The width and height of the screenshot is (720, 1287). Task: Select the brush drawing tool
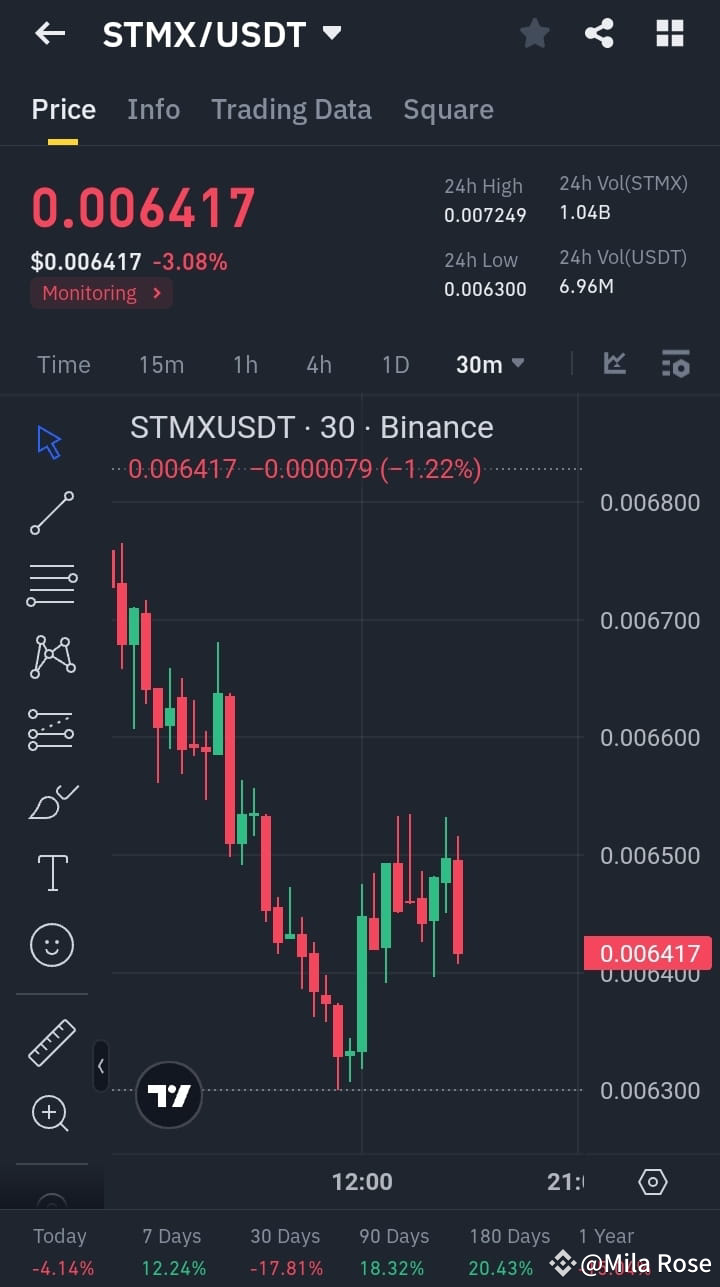coord(50,800)
